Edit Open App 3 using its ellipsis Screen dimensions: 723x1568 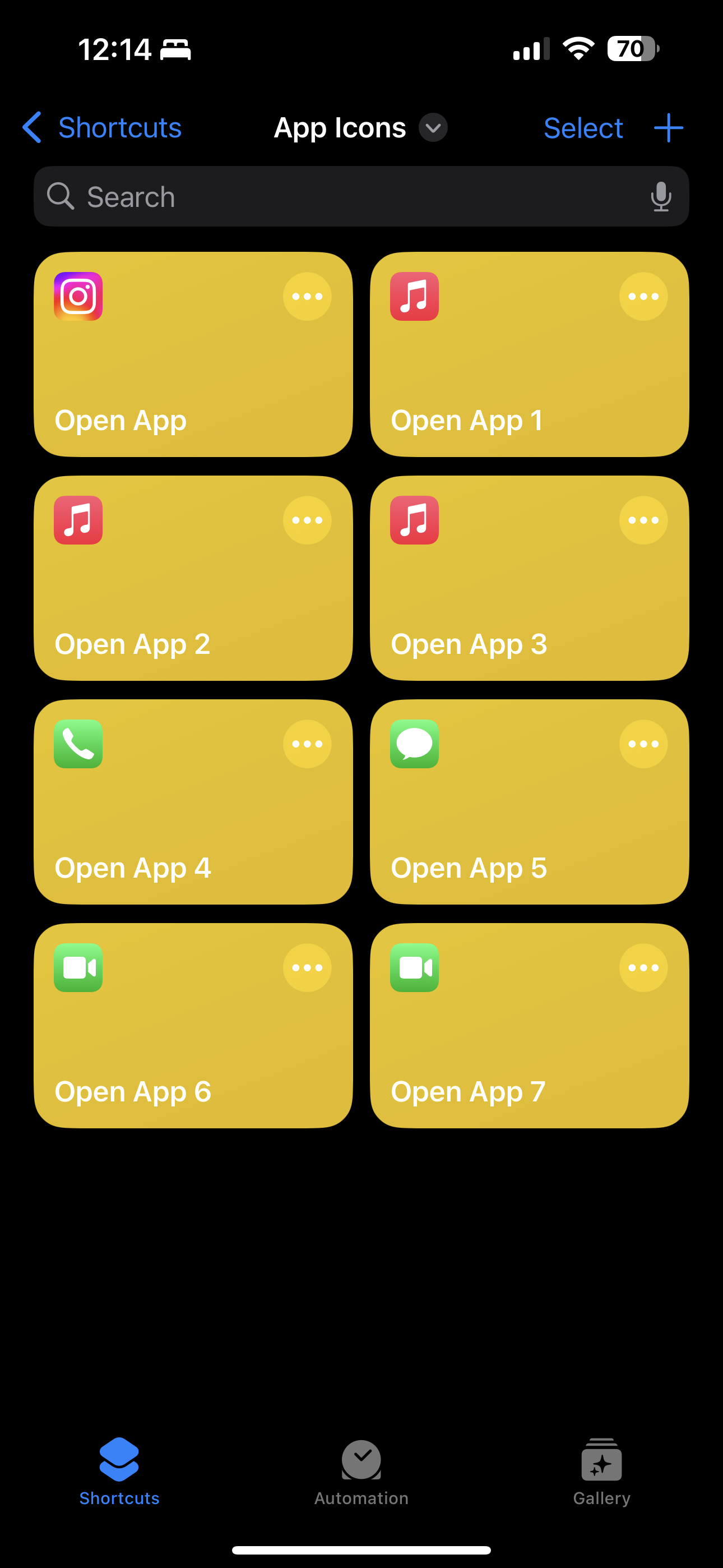click(x=643, y=520)
